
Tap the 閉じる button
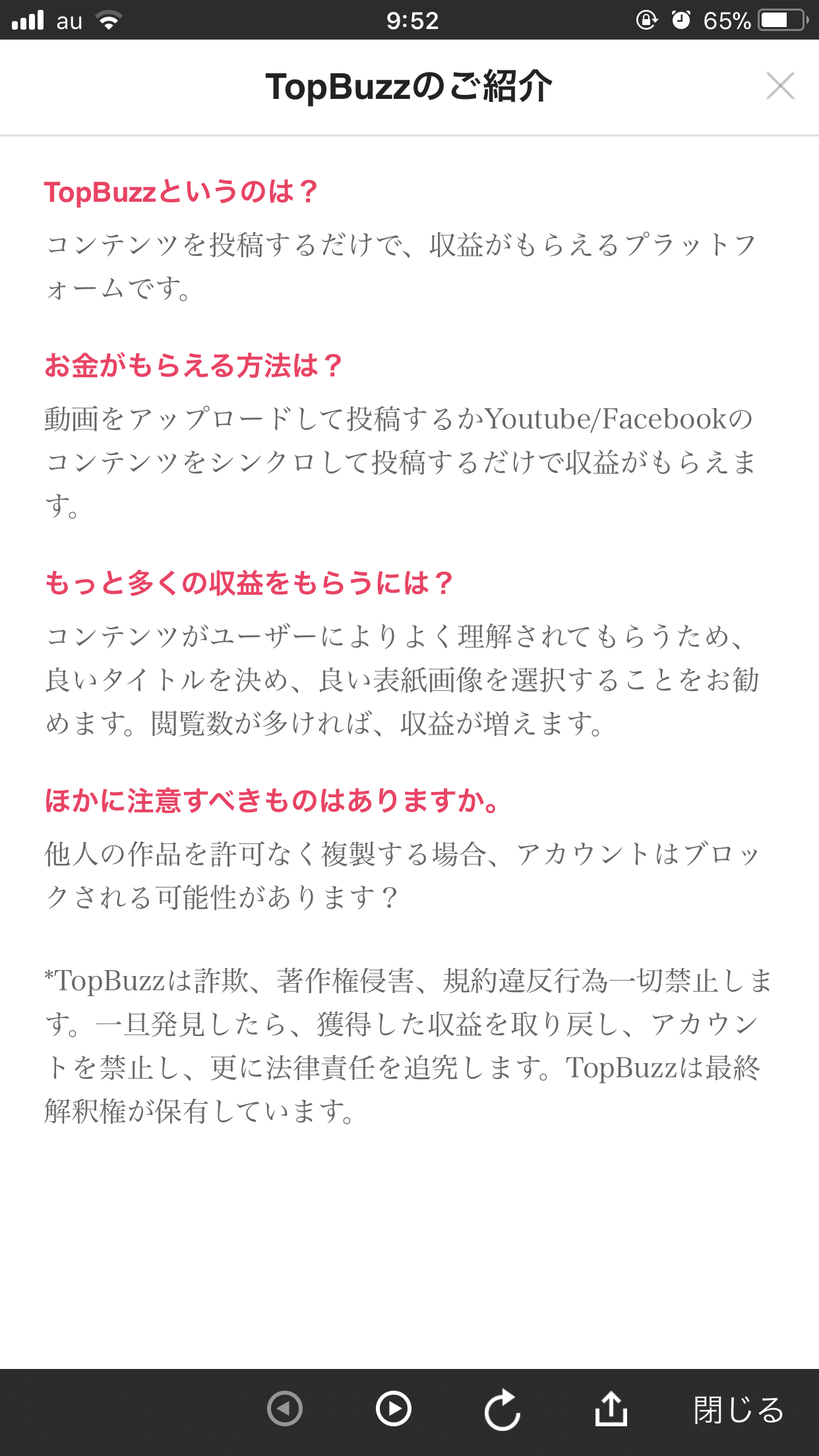coord(739,1410)
